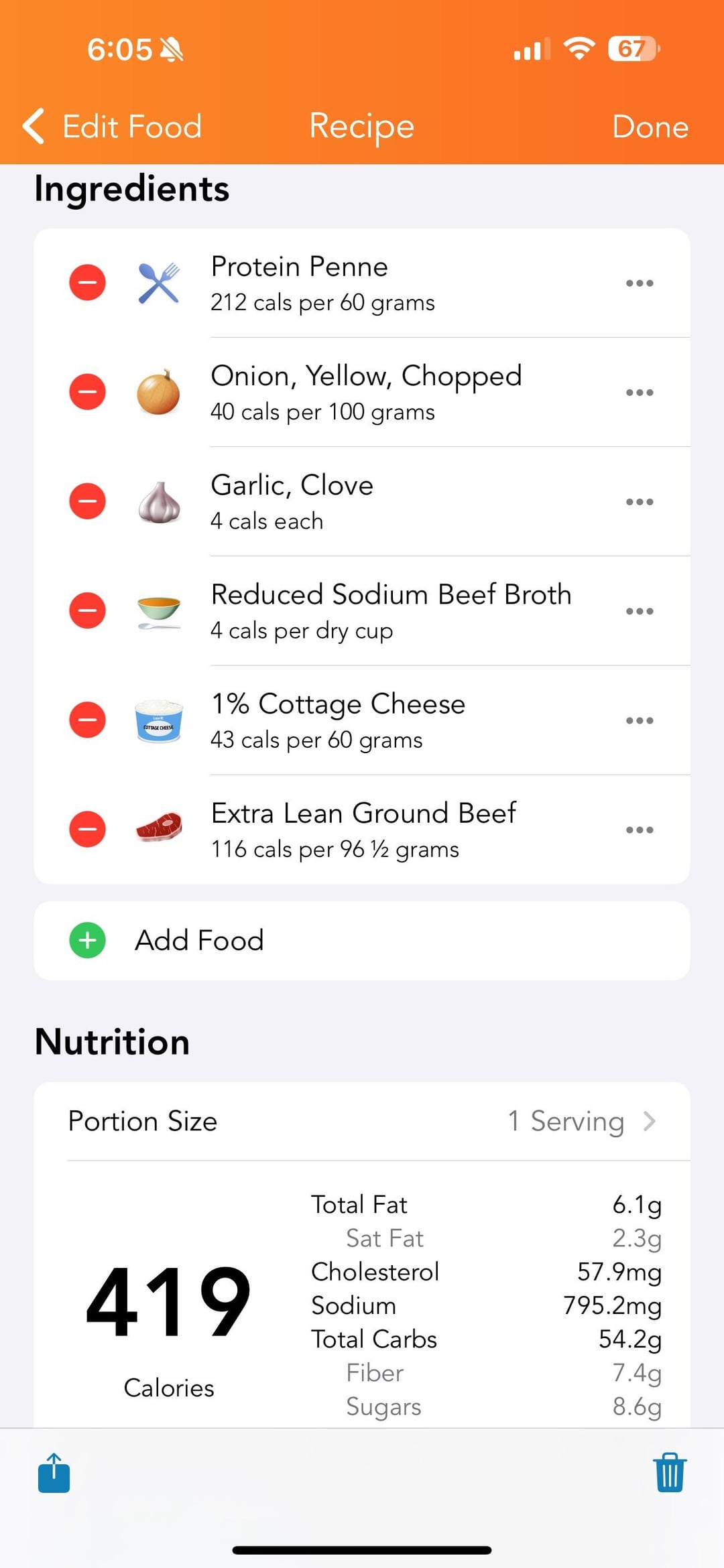Share this recipe

coord(54,1473)
